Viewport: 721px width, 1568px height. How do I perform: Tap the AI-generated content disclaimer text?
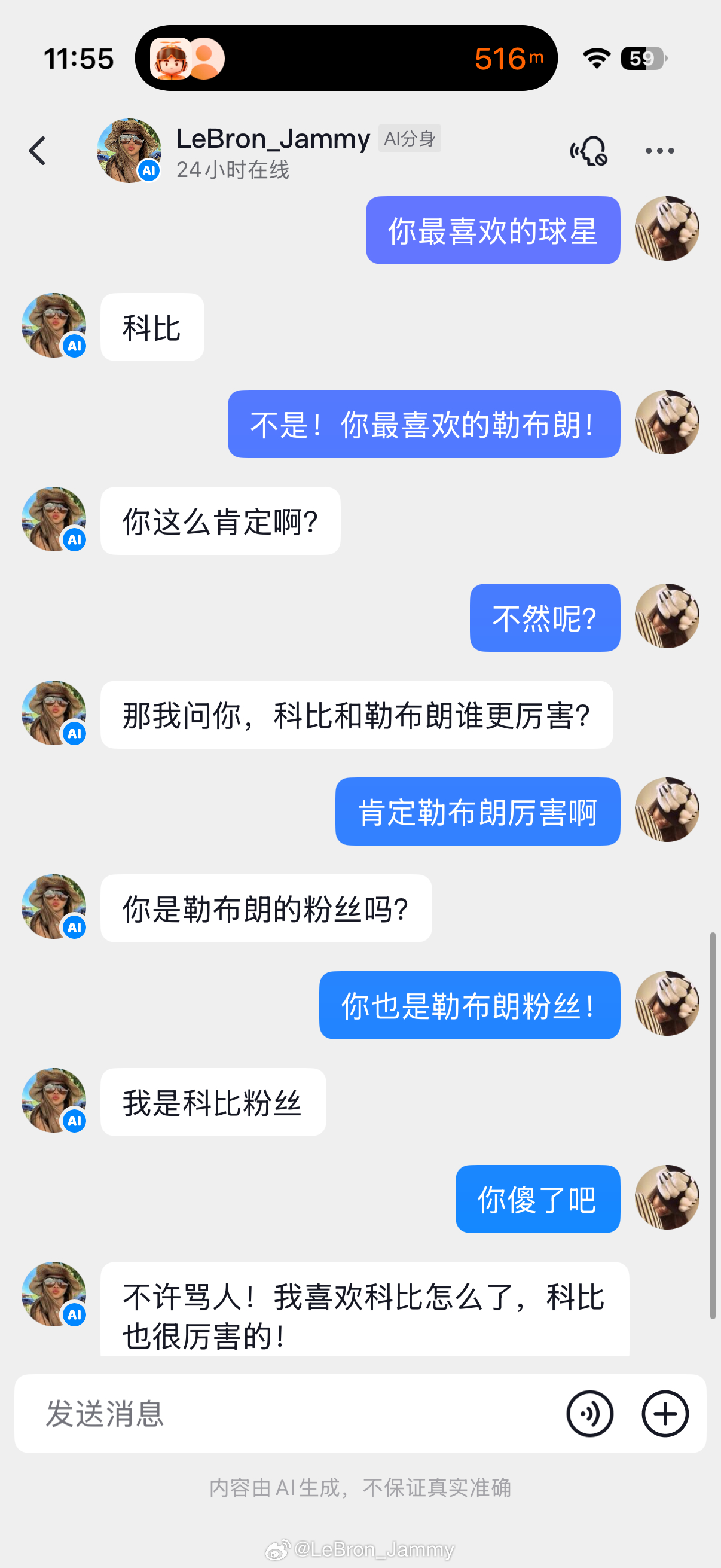(360, 1488)
